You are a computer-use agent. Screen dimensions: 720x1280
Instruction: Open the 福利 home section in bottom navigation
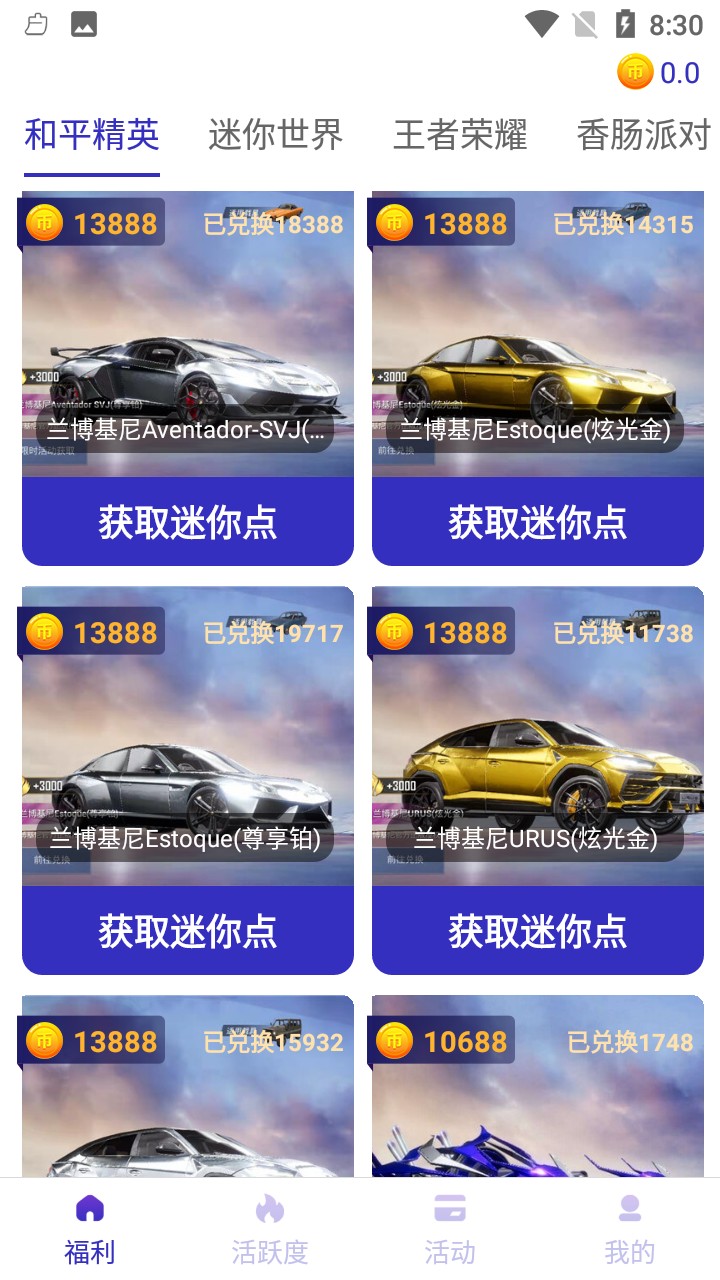90,1222
